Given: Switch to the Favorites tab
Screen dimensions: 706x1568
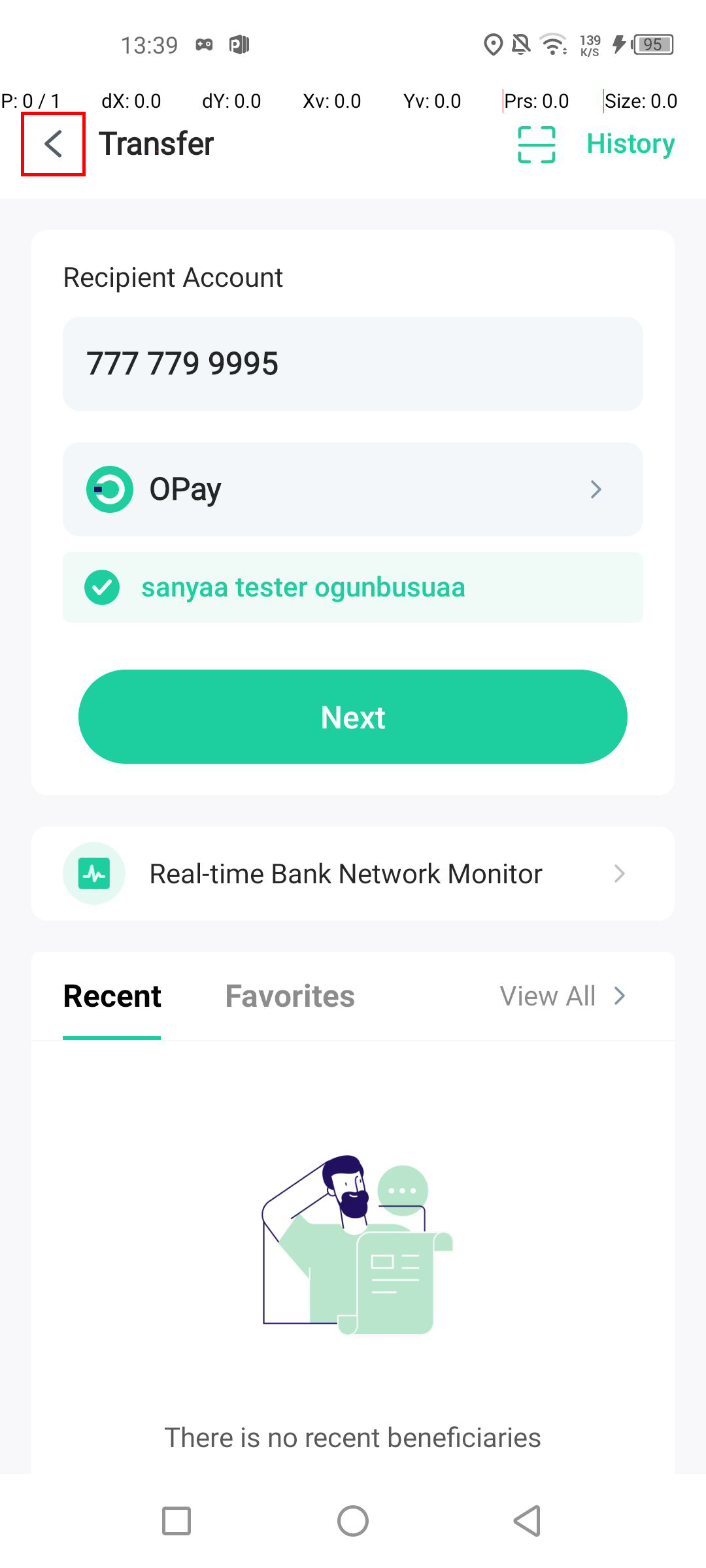Looking at the screenshot, I should (x=290, y=996).
